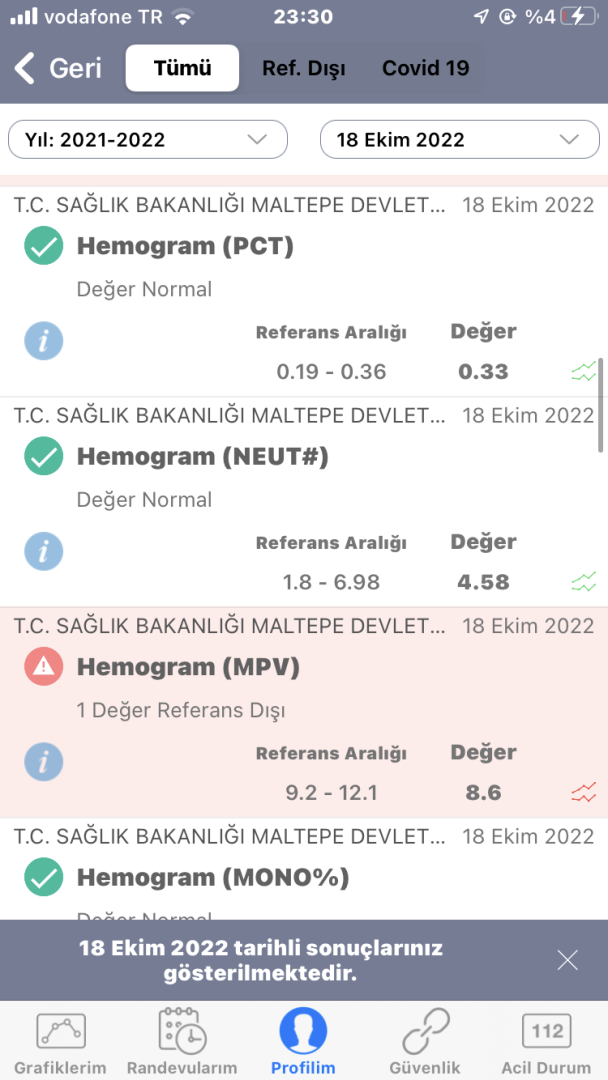Viewport: 608px width, 1080px height.
Task: Switch to the Profilim tab
Action: [x=303, y=1040]
